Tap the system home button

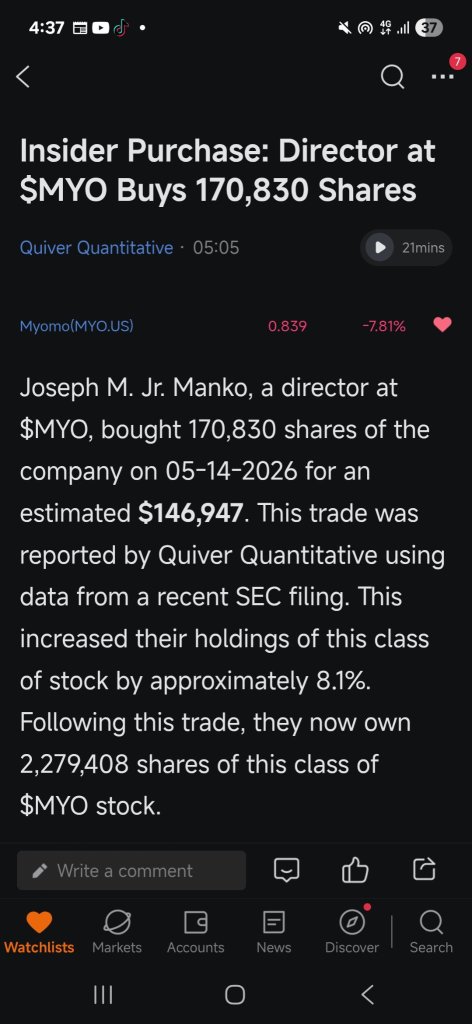[235, 995]
